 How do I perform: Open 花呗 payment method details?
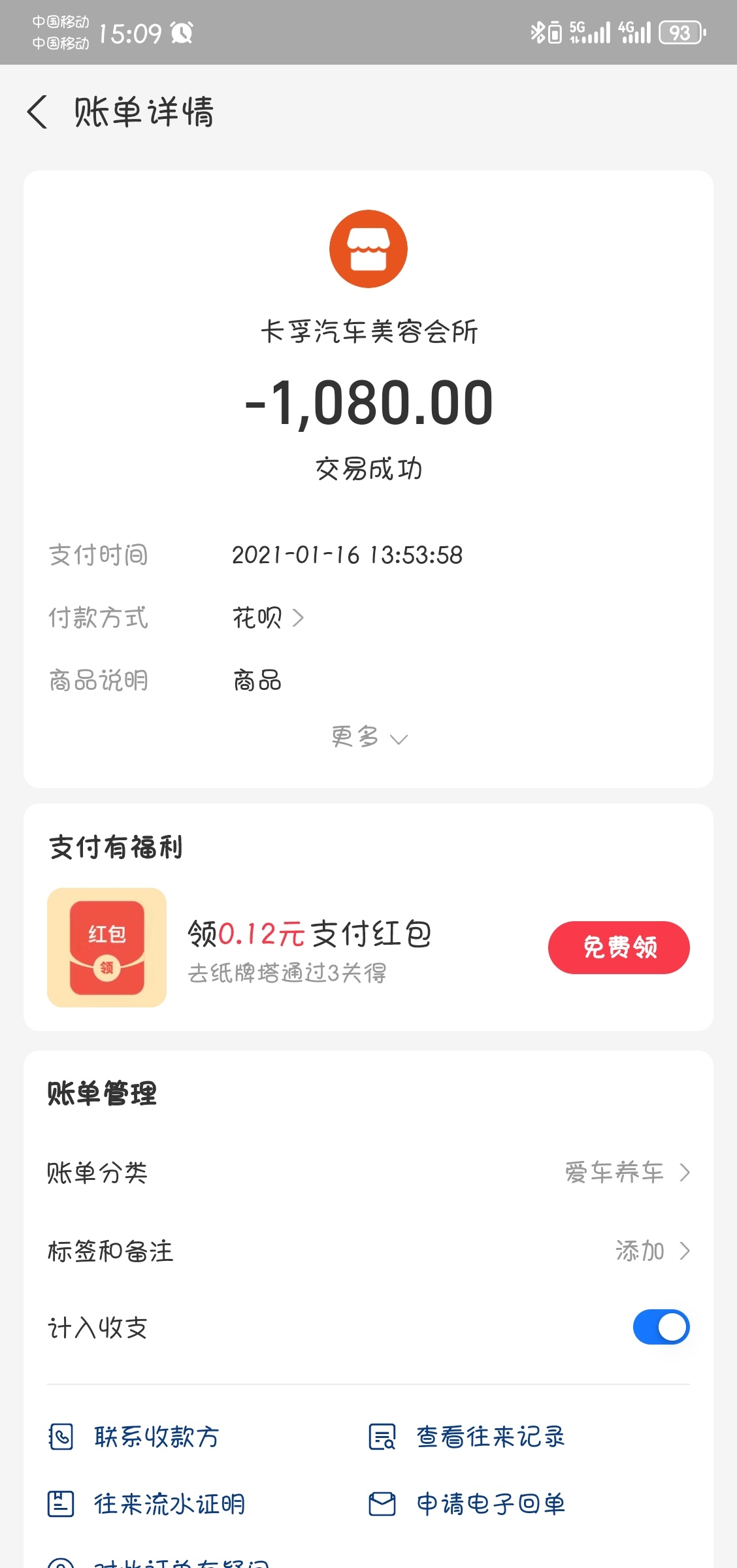[268, 617]
